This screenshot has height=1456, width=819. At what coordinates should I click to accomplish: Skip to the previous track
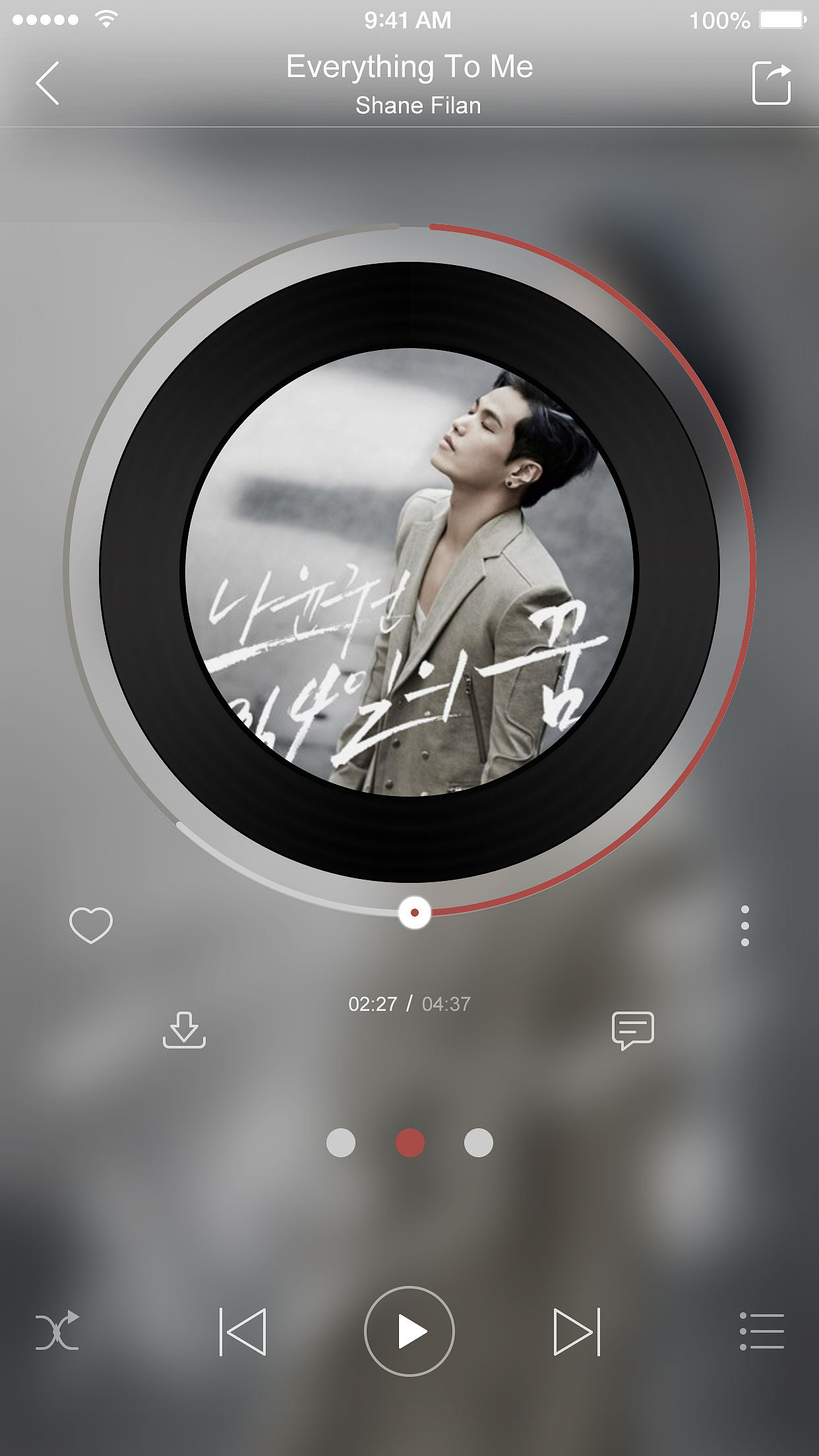point(243,1331)
